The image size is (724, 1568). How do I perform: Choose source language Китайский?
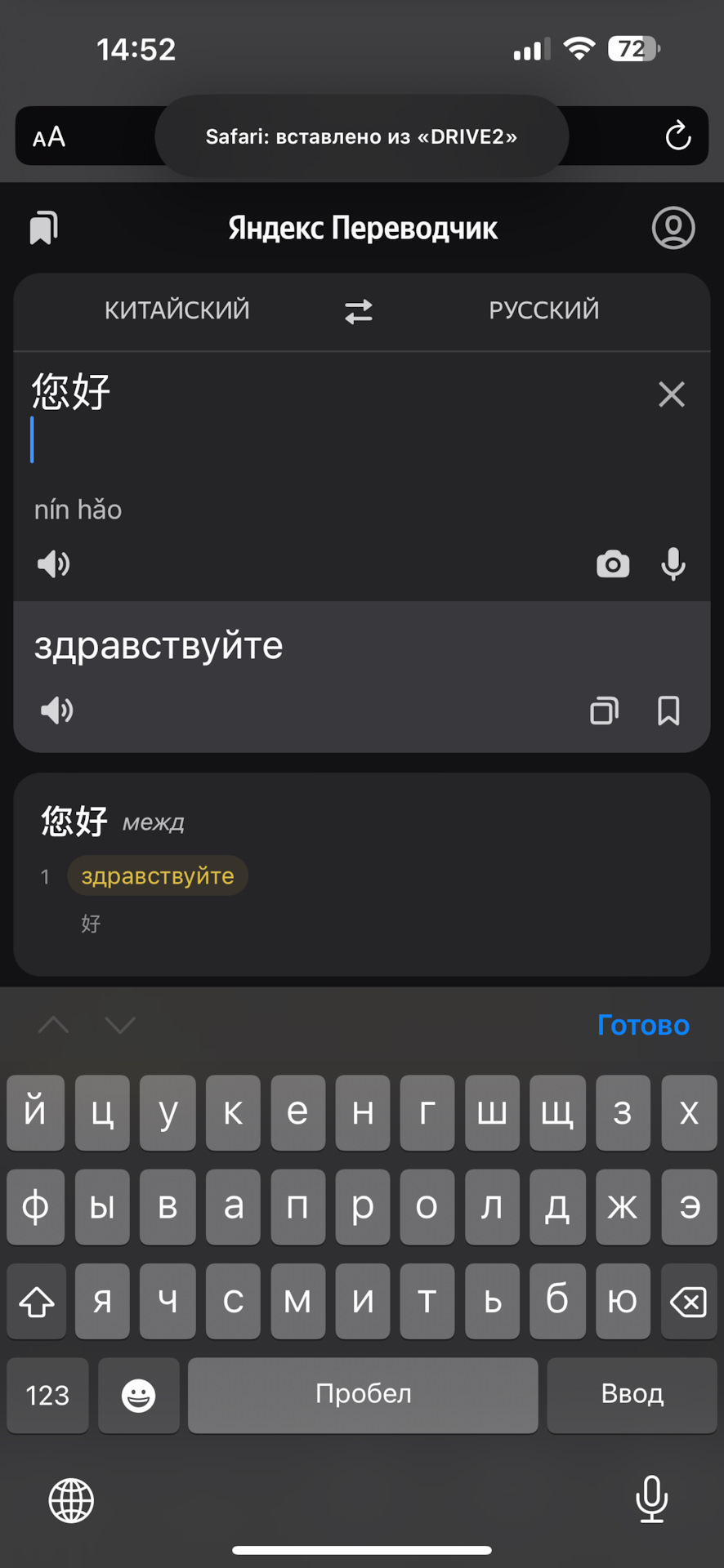[177, 310]
